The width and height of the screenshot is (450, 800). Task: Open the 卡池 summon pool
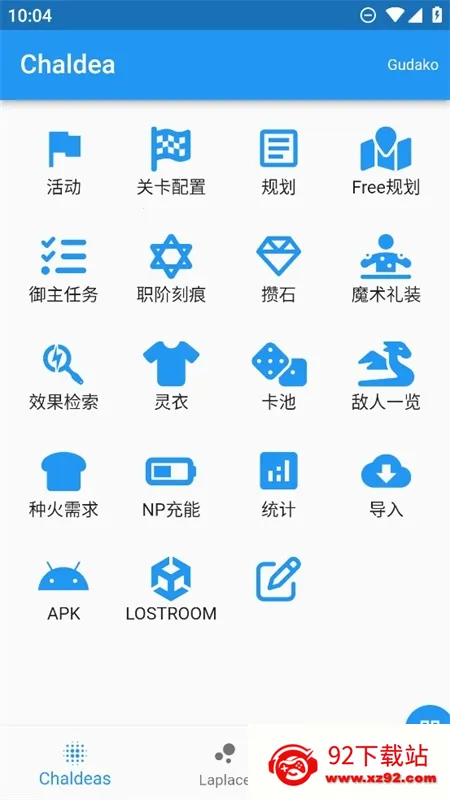click(278, 377)
